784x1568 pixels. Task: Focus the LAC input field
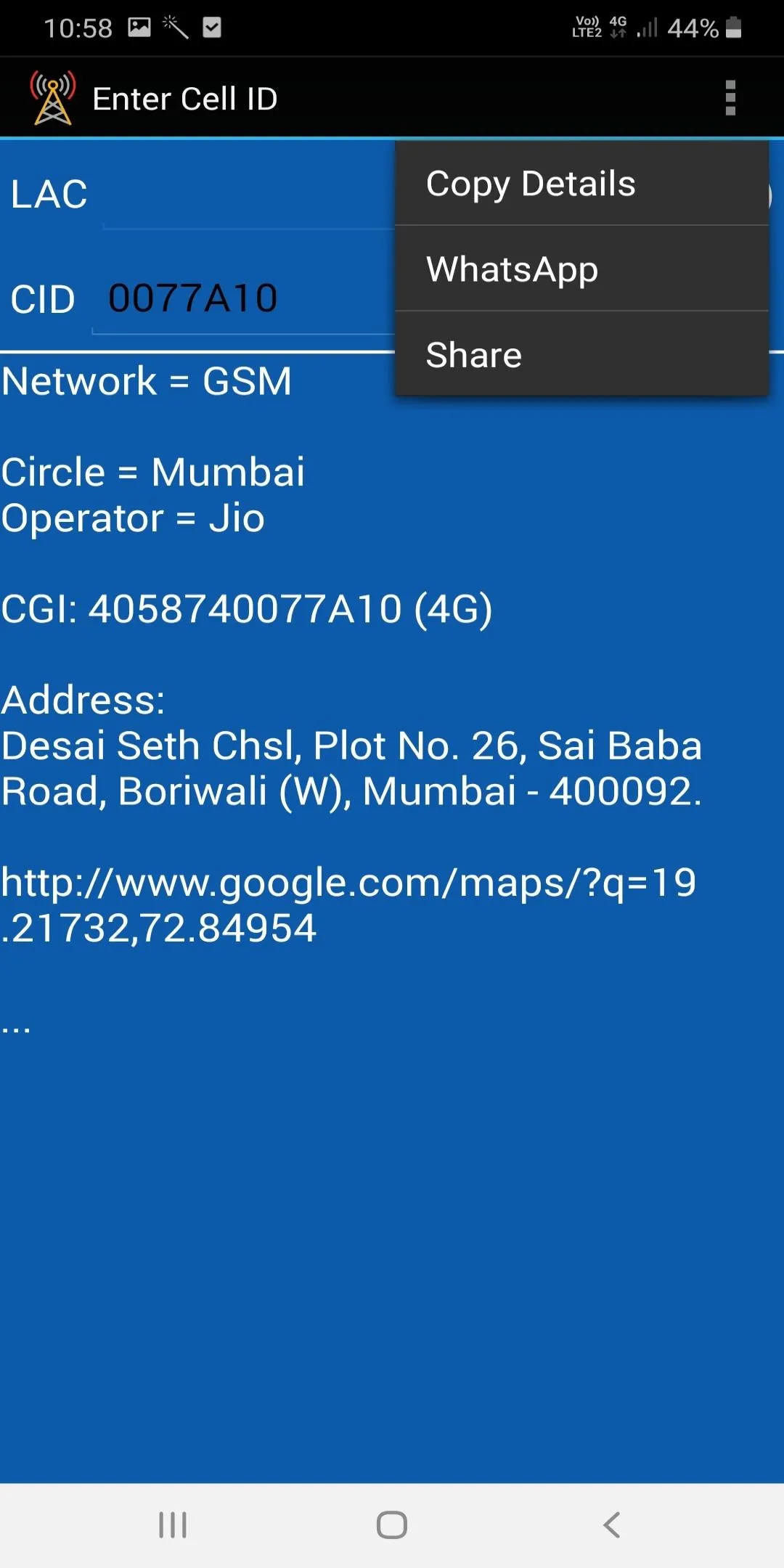(x=247, y=196)
